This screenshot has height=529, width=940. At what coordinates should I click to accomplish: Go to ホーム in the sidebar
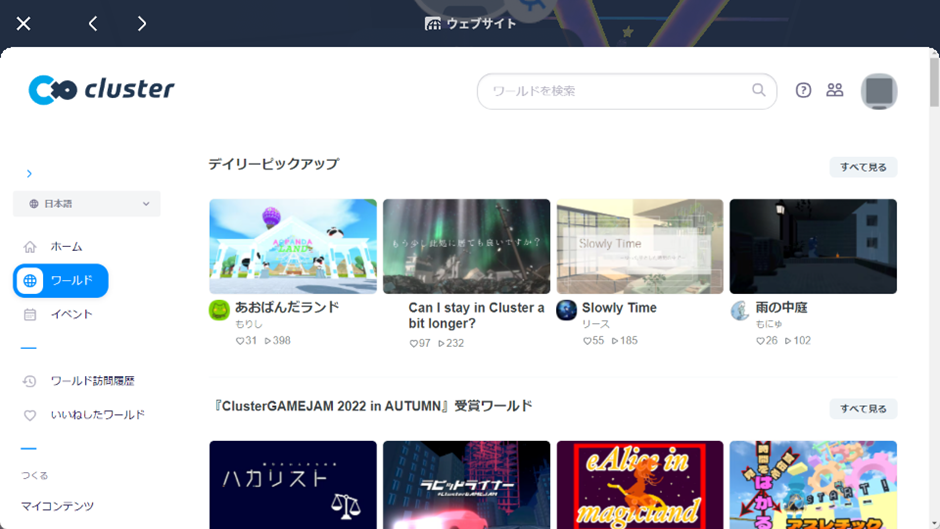pos(66,247)
